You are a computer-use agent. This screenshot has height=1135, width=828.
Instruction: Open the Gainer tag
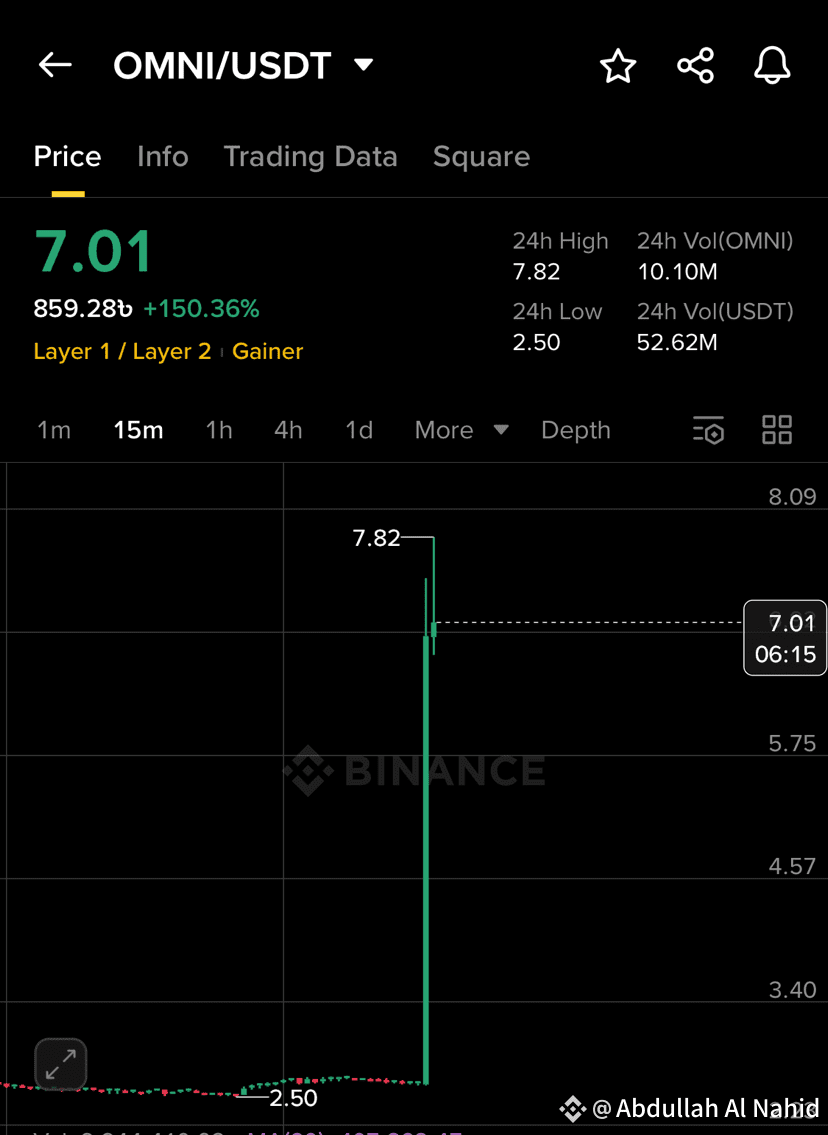[x=268, y=352]
